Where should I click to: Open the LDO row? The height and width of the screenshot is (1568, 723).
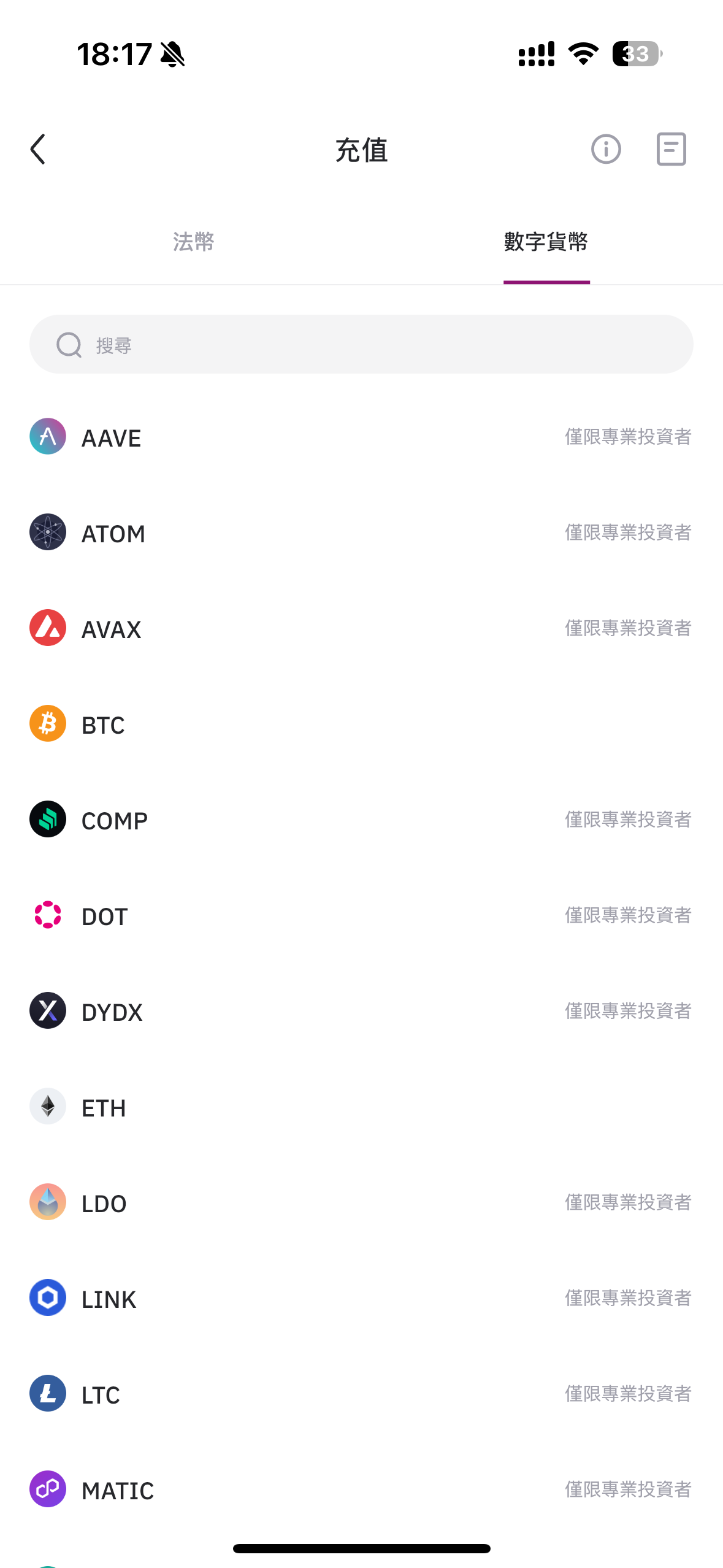pos(361,1203)
